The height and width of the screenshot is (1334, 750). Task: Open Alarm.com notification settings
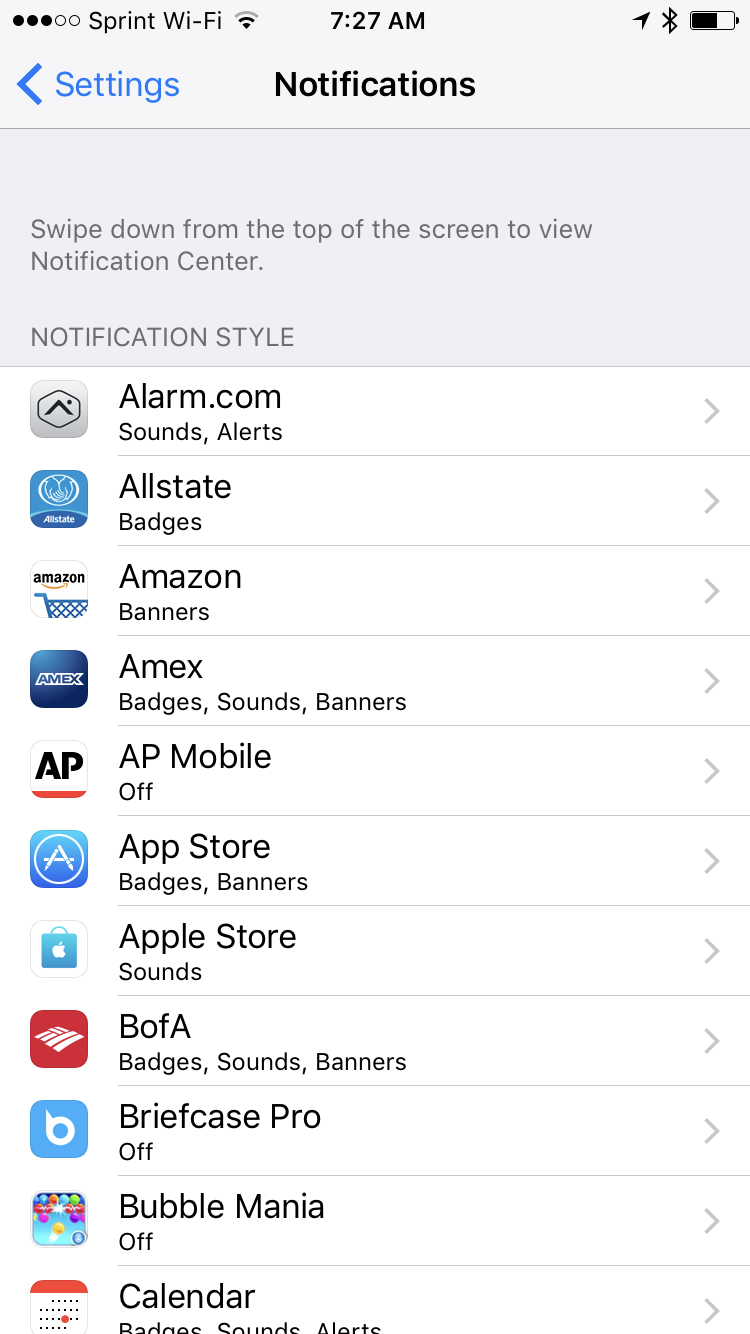(375, 411)
